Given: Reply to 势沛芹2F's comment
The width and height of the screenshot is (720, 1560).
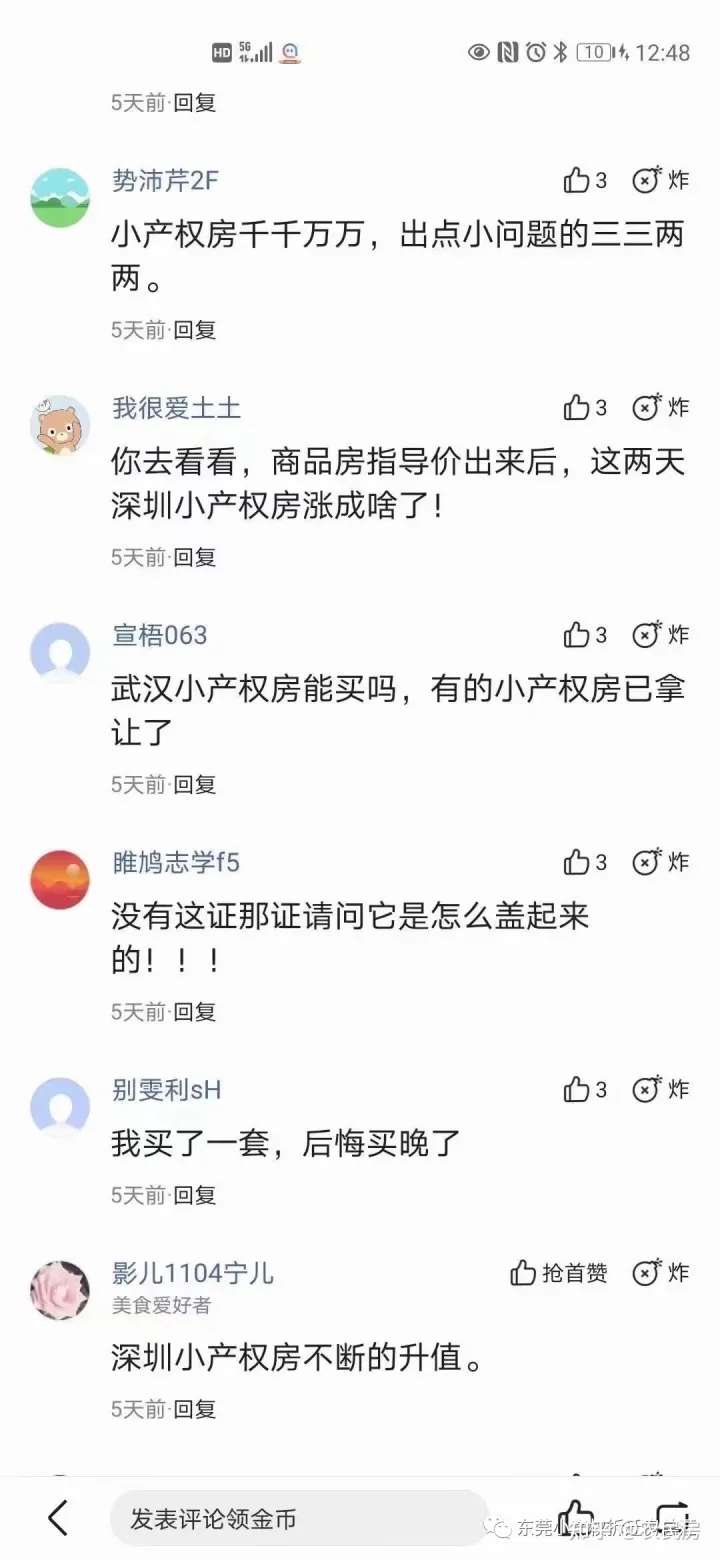Looking at the screenshot, I should [x=194, y=330].
